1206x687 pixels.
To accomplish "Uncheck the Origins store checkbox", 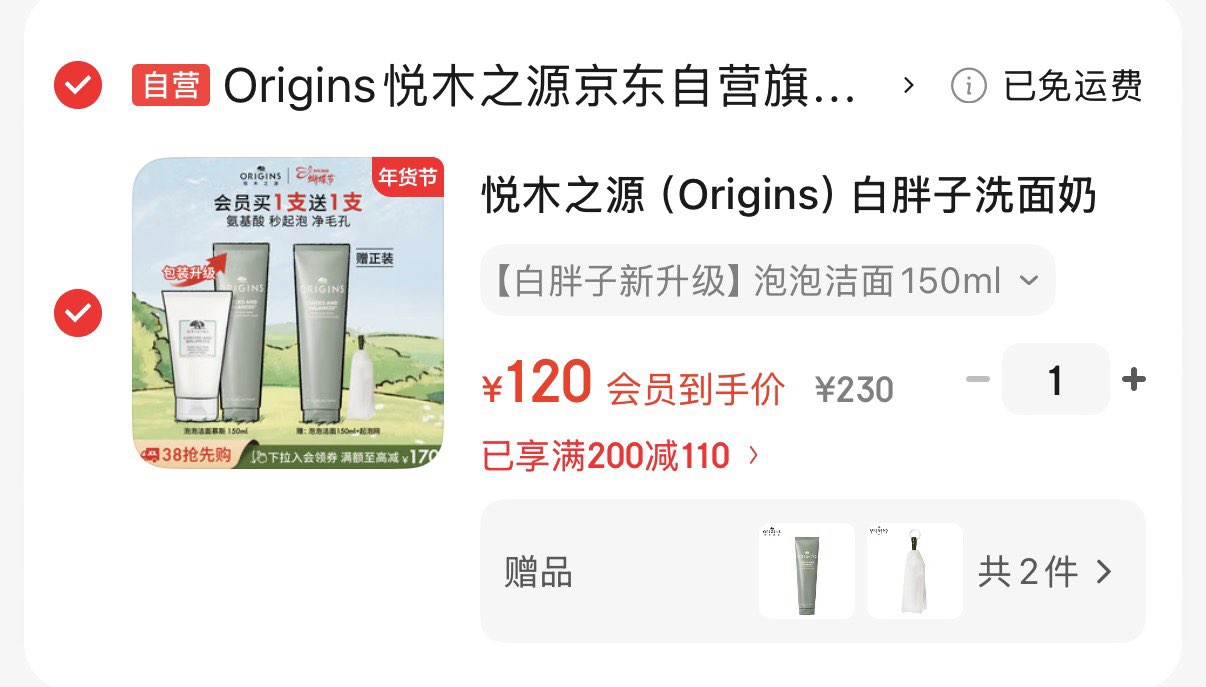I will (x=77, y=85).
